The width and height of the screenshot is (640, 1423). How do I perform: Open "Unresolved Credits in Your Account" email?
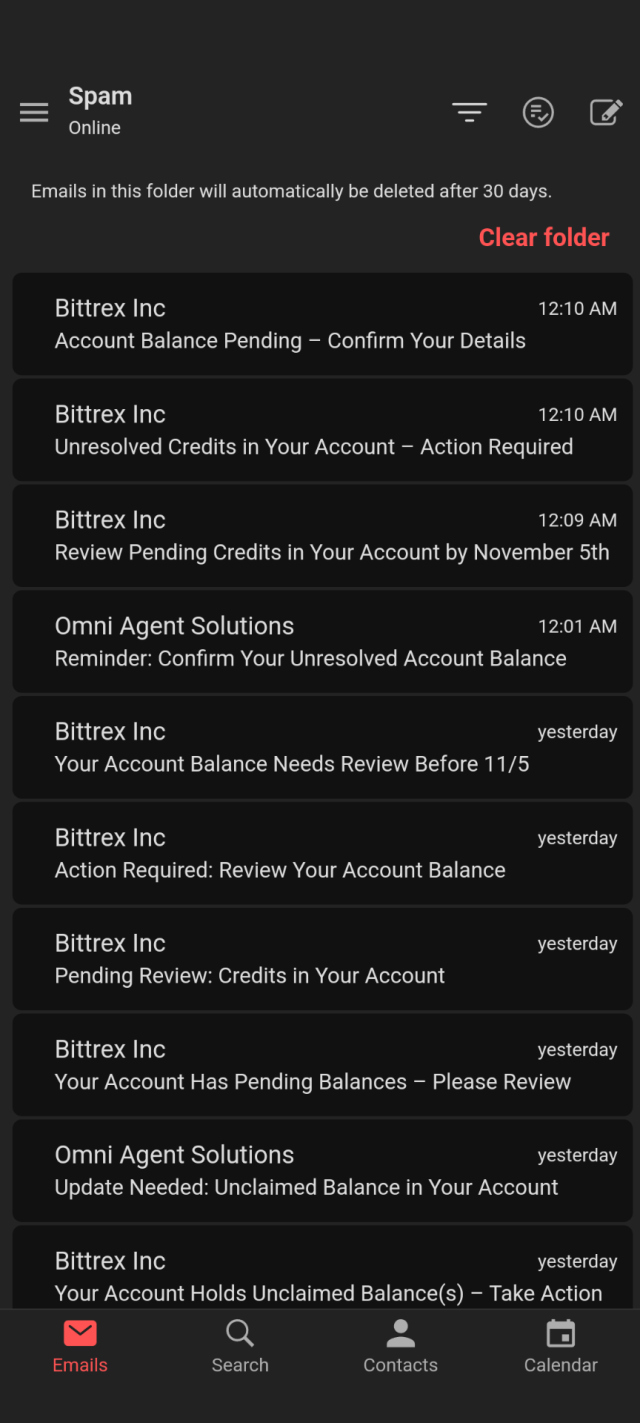(322, 430)
